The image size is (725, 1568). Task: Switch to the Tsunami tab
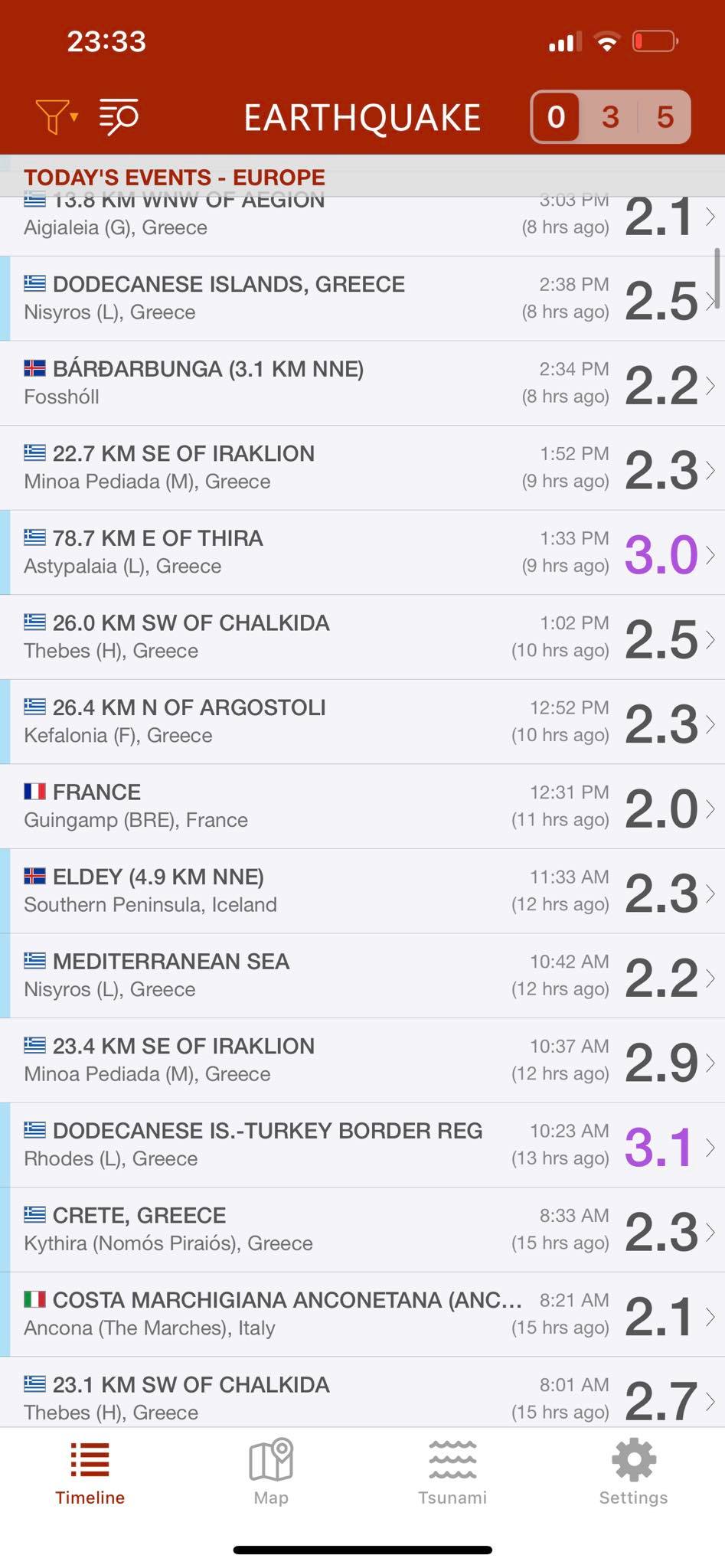pyautogui.click(x=452, y=1472)
